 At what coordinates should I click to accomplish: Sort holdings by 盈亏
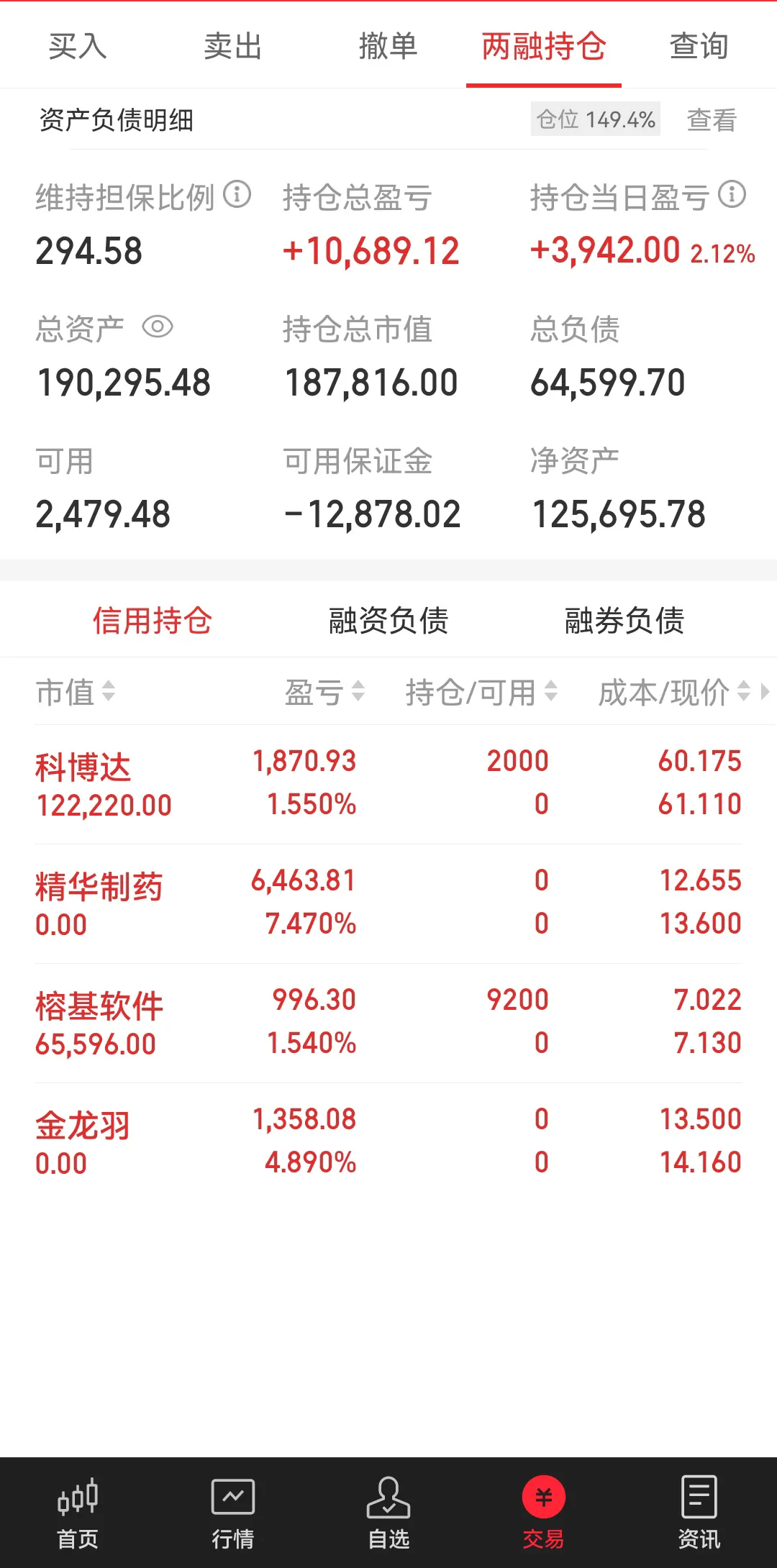point(324,692)
